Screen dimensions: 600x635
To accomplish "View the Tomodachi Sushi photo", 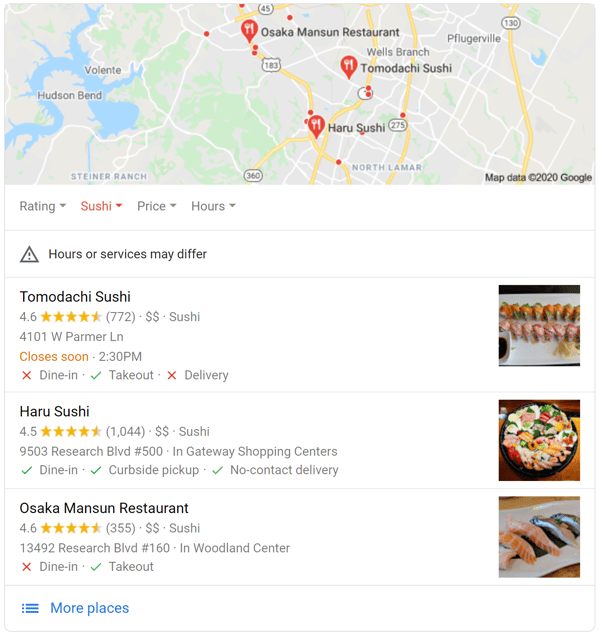I will [x=539, y=326].
